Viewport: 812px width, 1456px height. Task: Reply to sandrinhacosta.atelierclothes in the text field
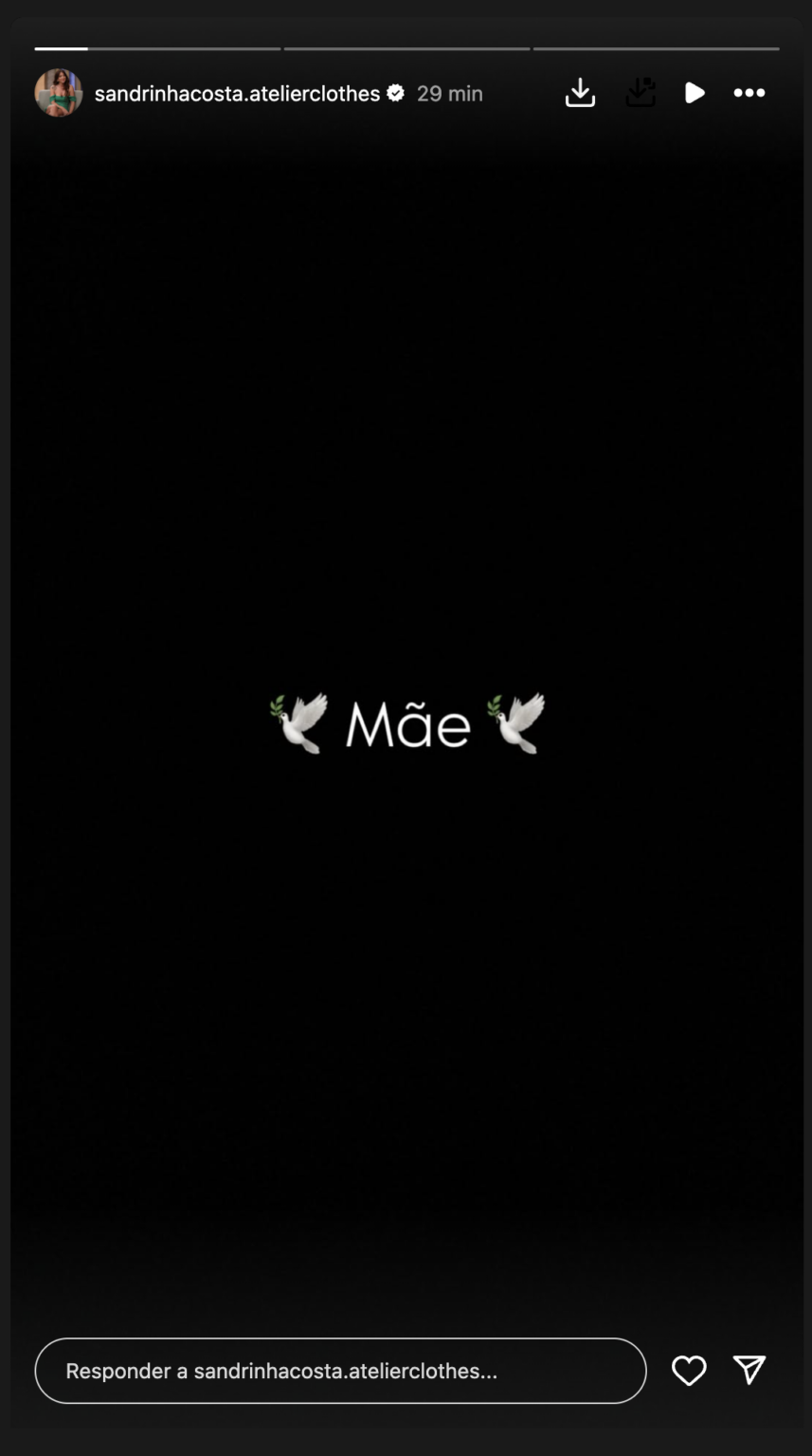pyautogui.click(x=340, y=1371)
